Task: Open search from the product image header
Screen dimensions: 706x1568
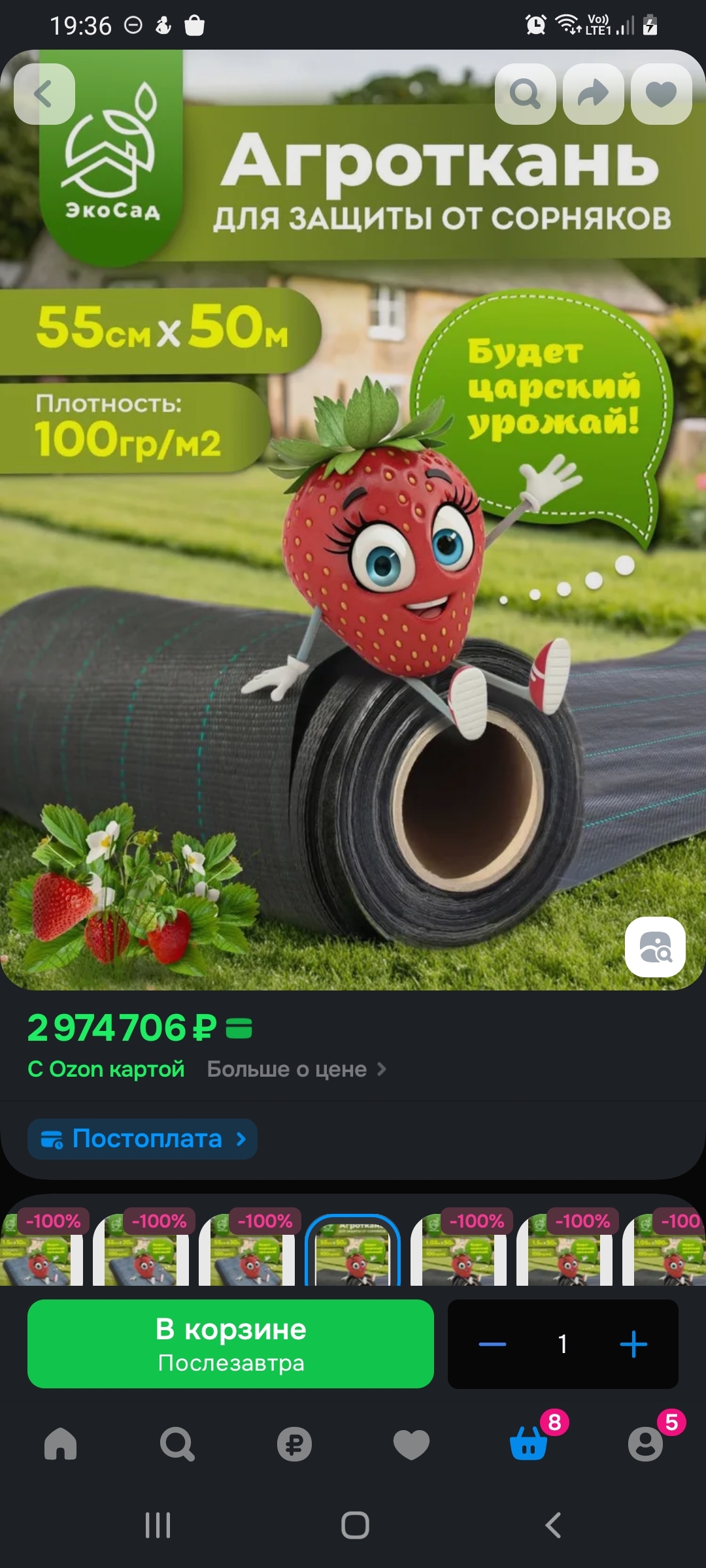Action: (x=525, y=94)
